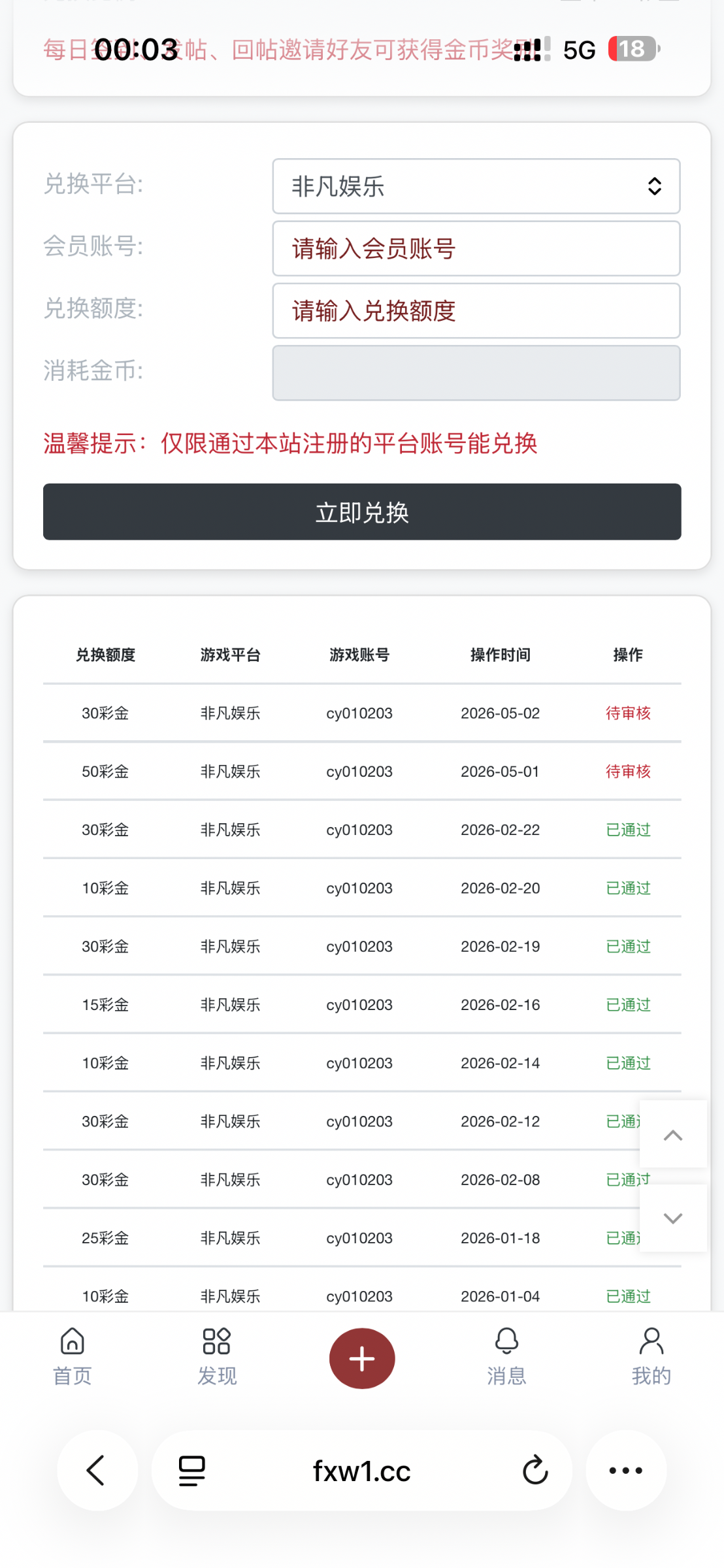Viewport: 724px width, 1568px height.
Task: Jump to top with the up arrow
Action: 673,1134
